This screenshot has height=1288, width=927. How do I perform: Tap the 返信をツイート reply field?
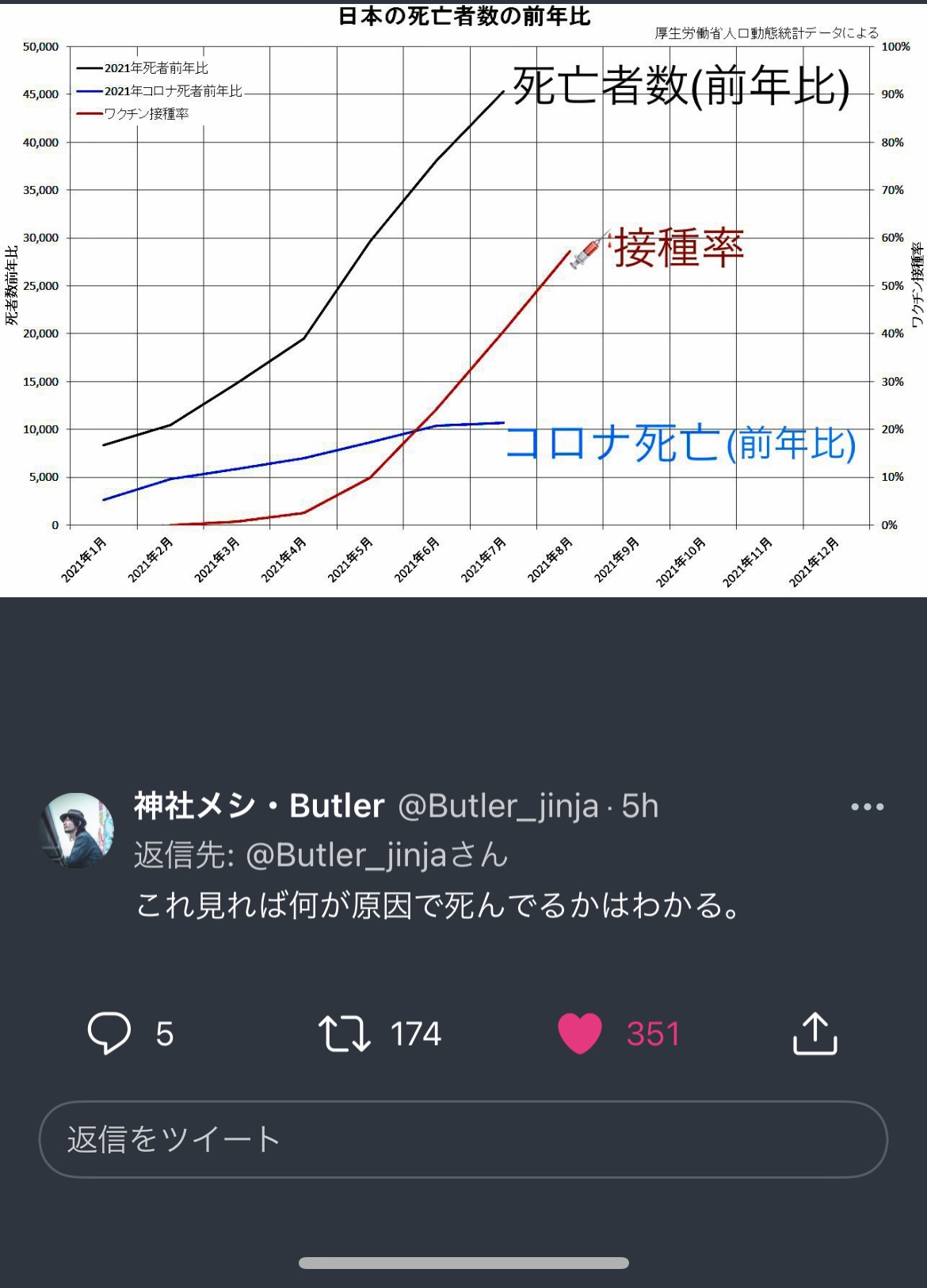click(463, 1139)
